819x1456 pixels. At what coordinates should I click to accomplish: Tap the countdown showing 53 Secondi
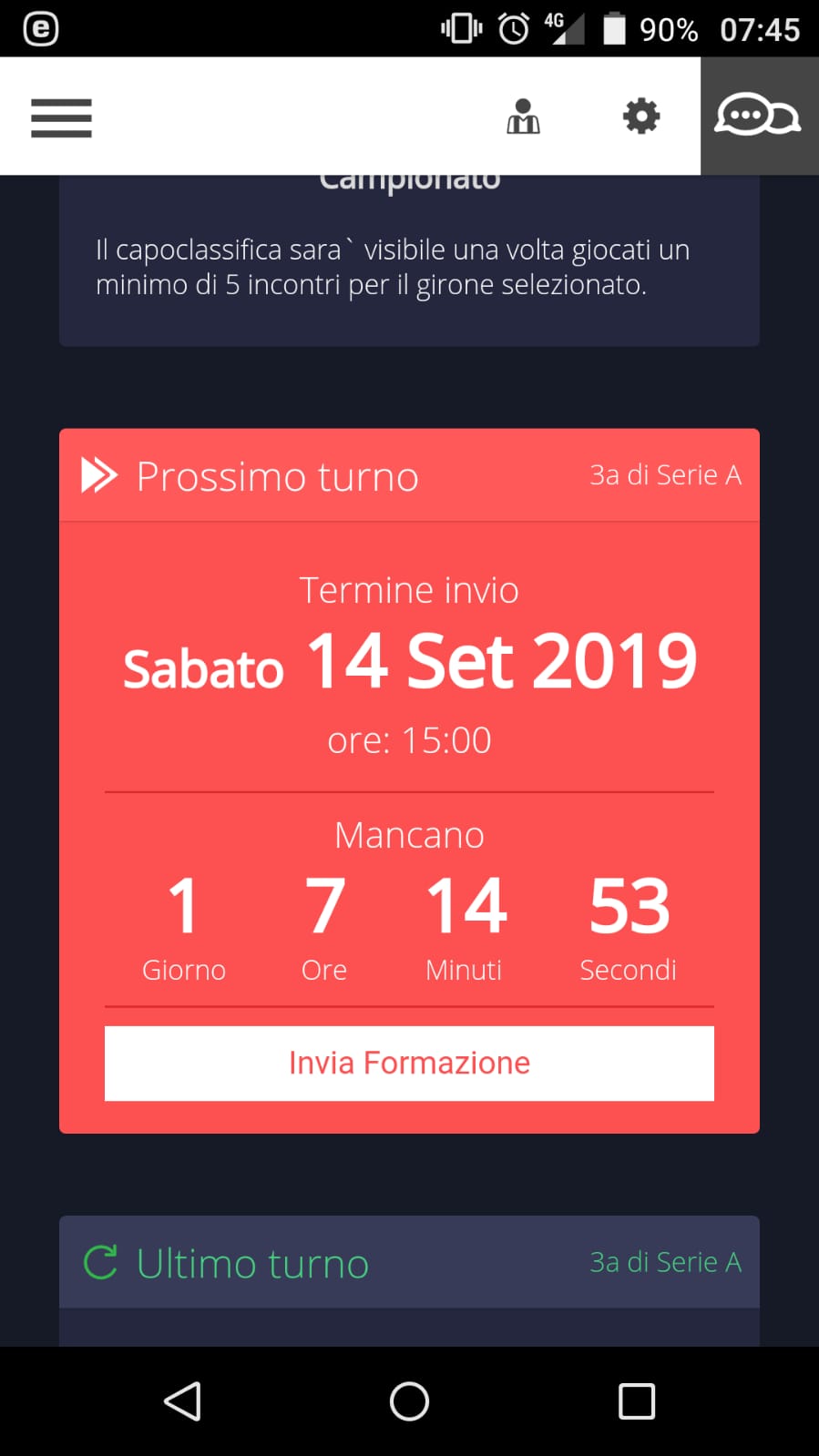point(628,924)
